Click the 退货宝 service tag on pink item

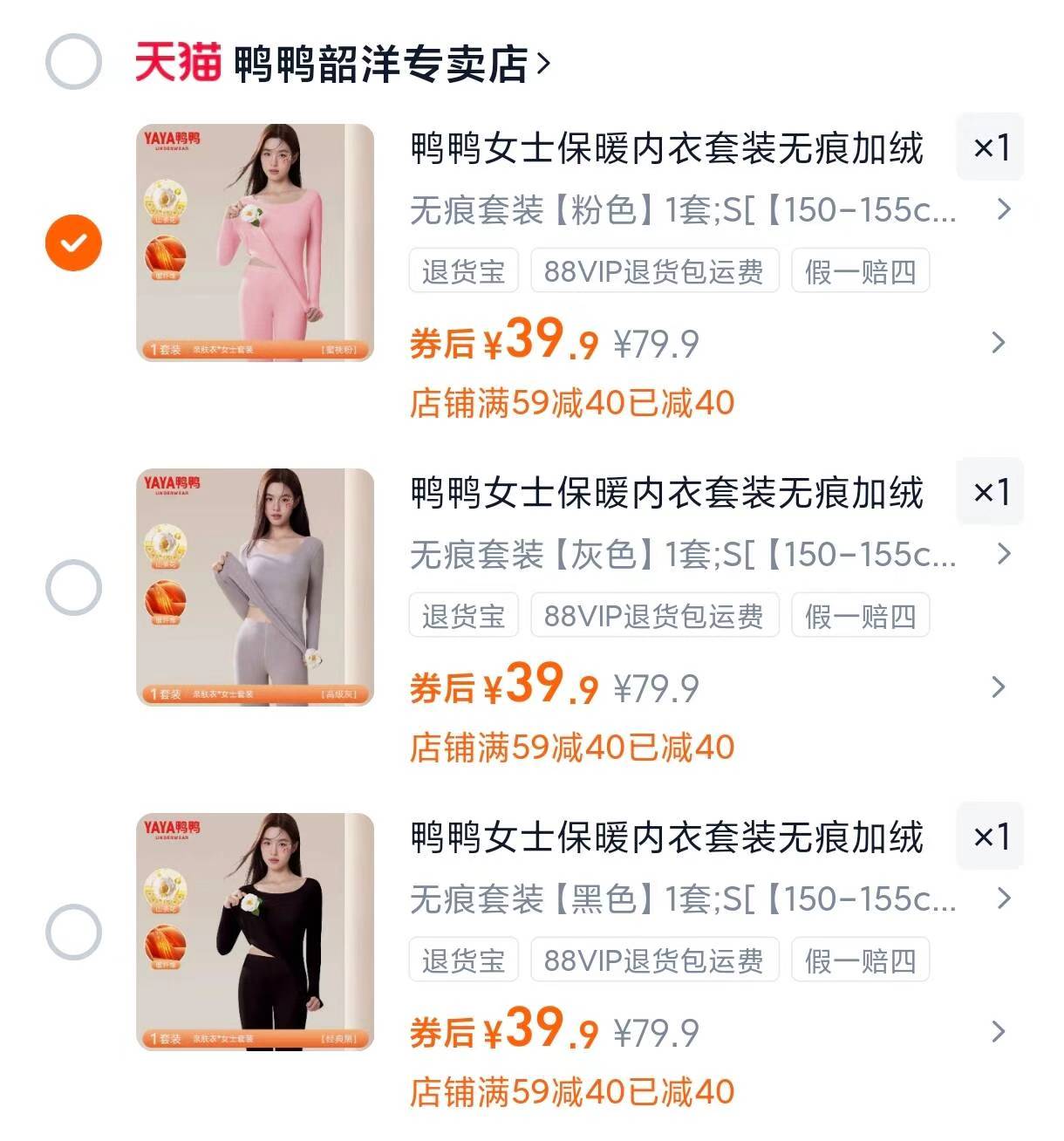pyautogui.click(x=463, y=271)
